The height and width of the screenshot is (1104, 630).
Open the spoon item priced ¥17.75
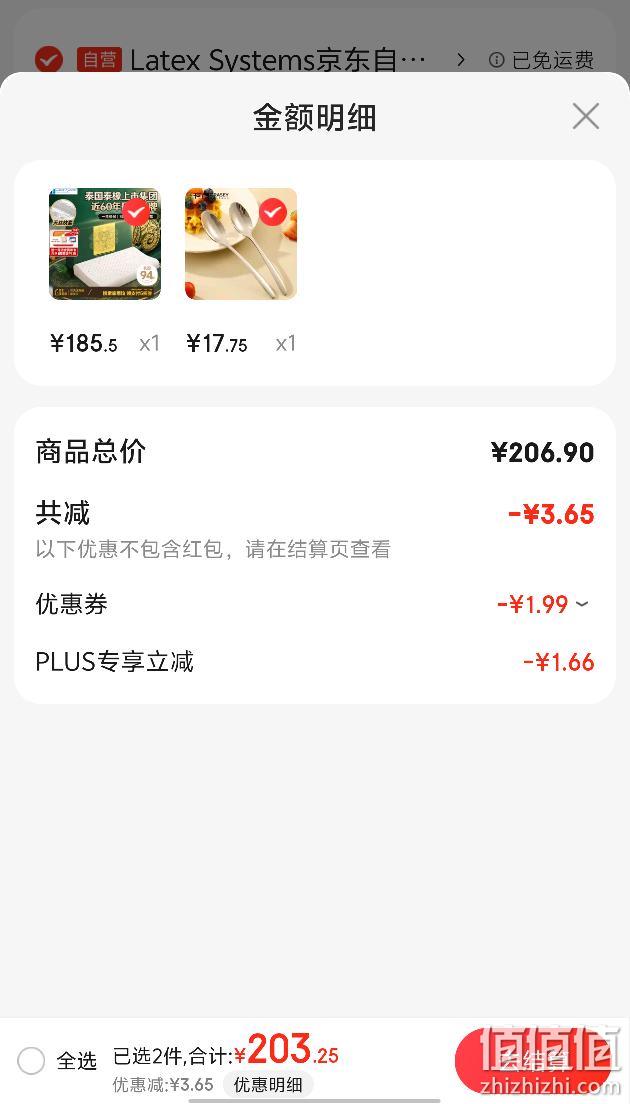(x=241, y=244)
